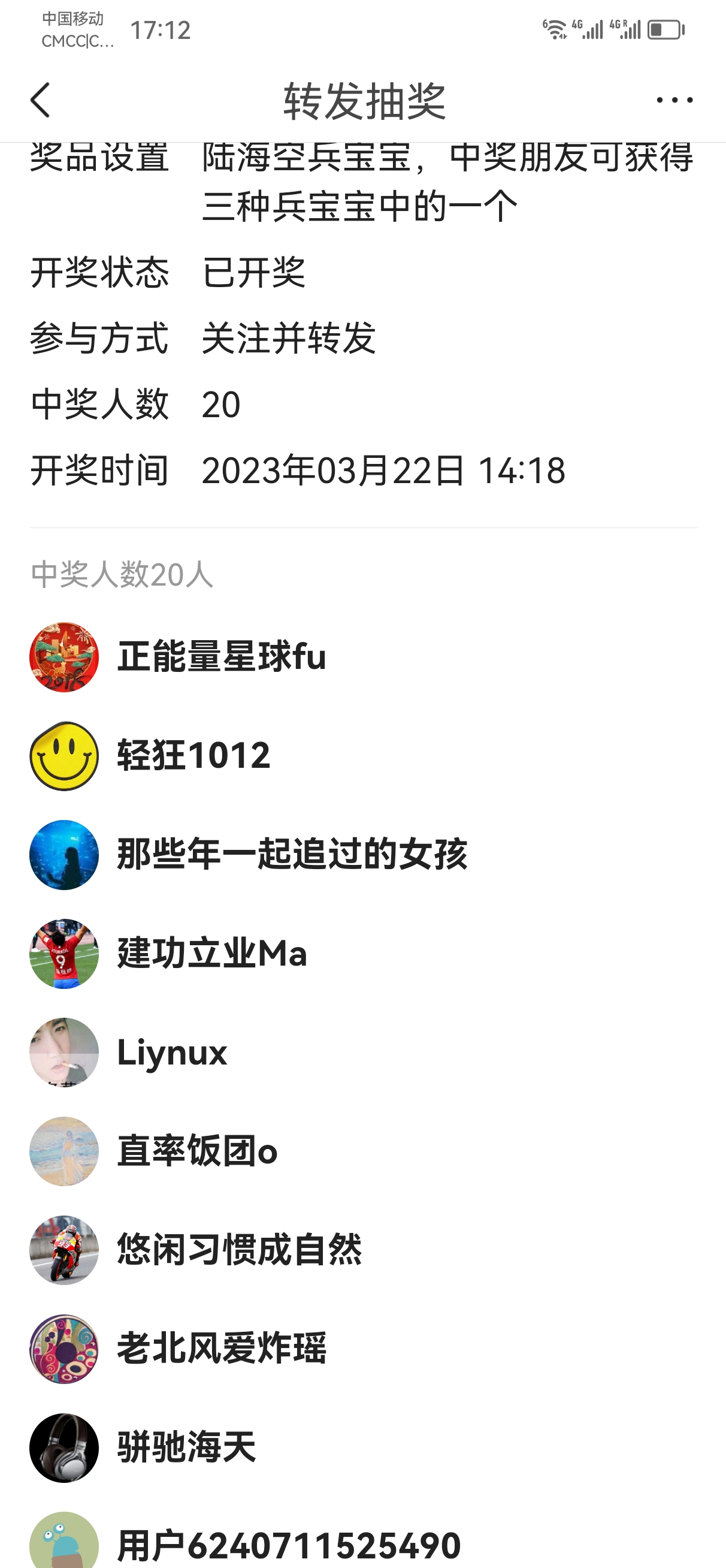Open 那些年一起追过的女孩 winner entry
Viewport: 726px width, 1568px height.
click(x=292, y=855)
